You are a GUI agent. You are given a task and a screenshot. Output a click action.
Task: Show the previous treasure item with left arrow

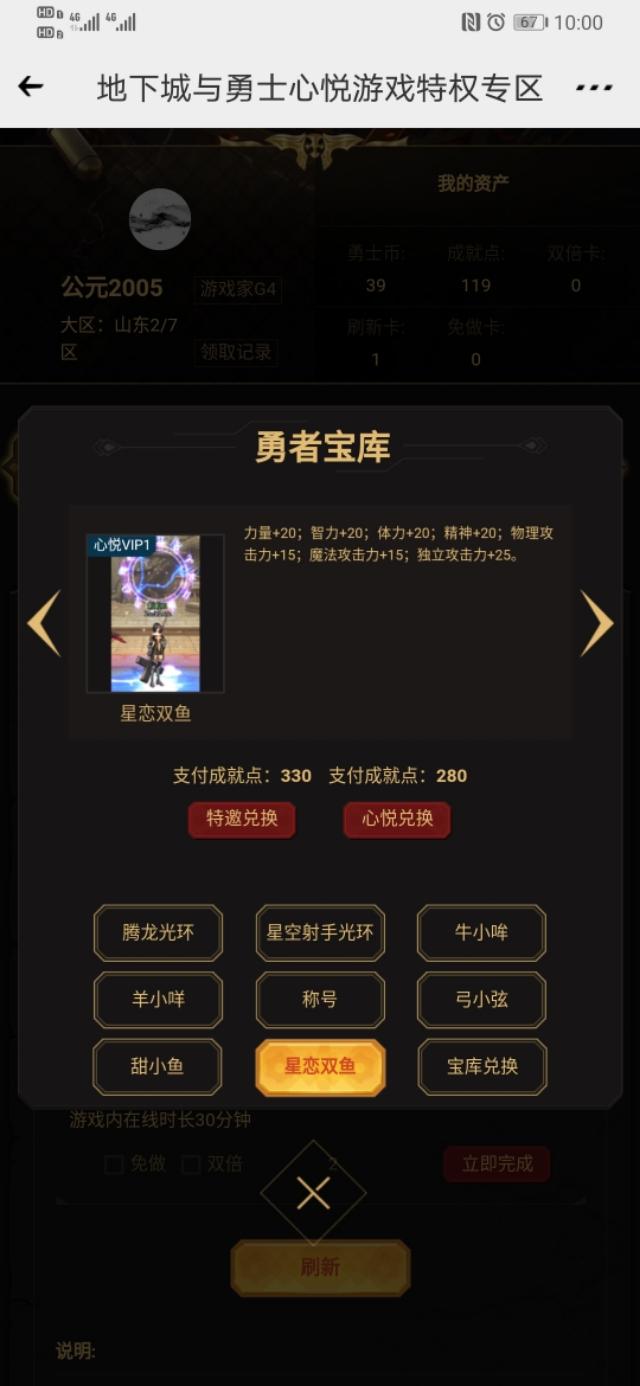point(44,623)
